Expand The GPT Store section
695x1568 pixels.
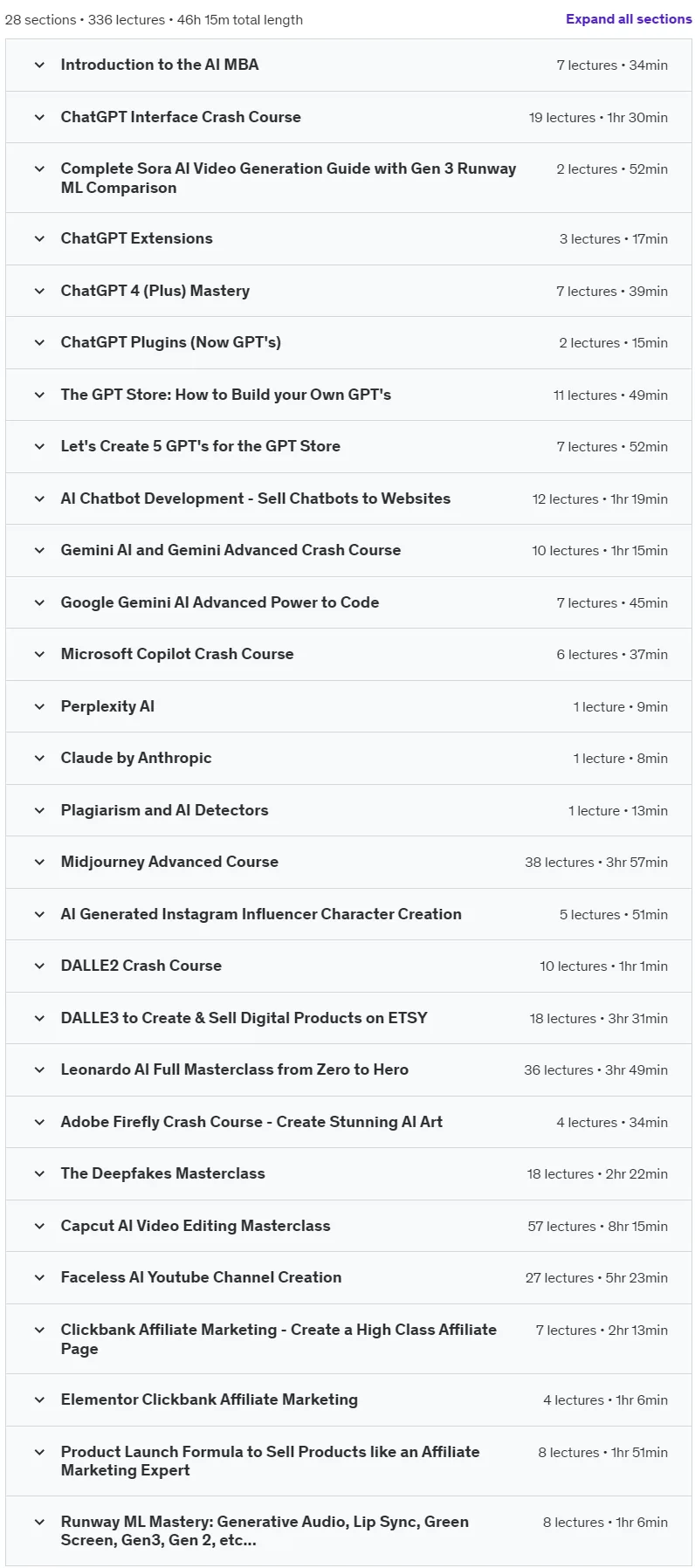(x=348, y=395)
